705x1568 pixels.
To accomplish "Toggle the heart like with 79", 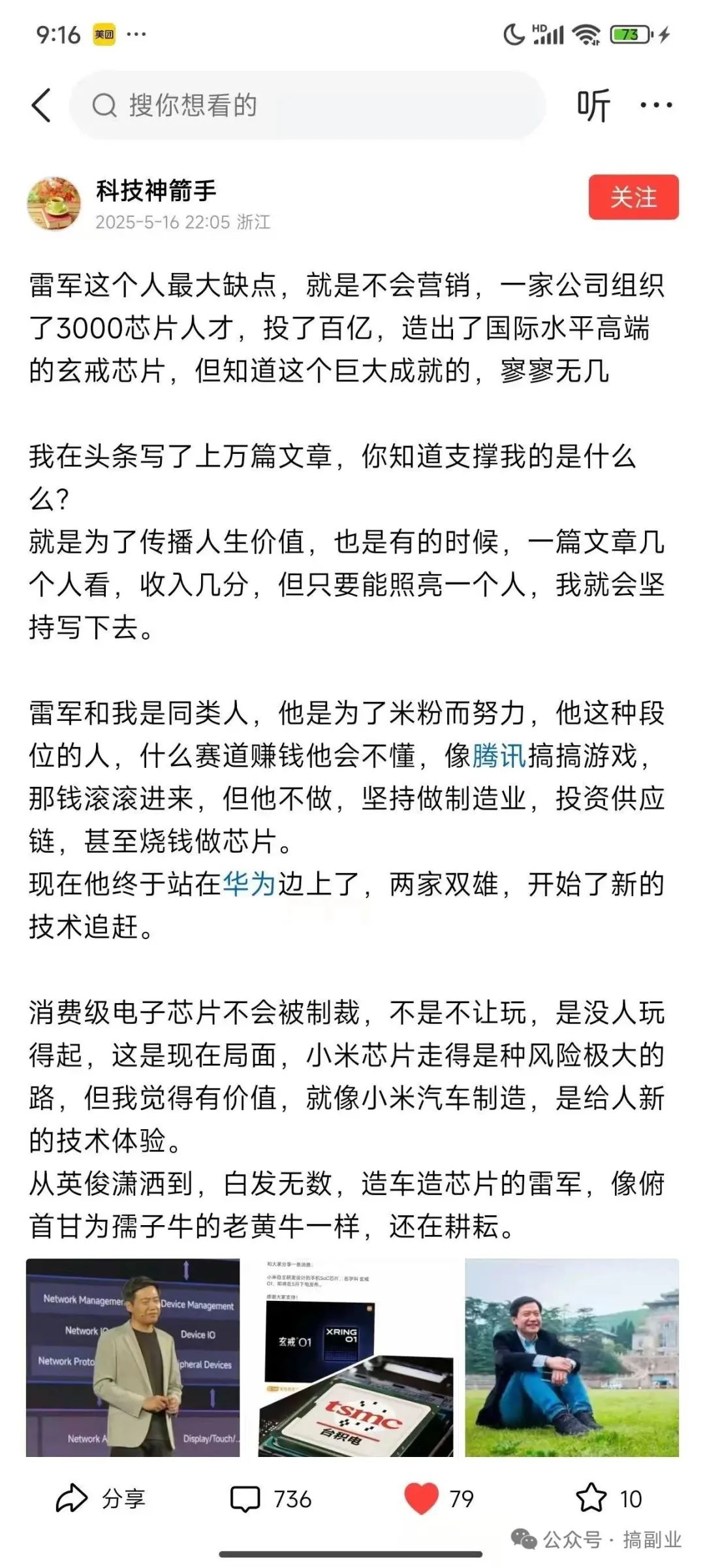I will (x=439, y=1499).
